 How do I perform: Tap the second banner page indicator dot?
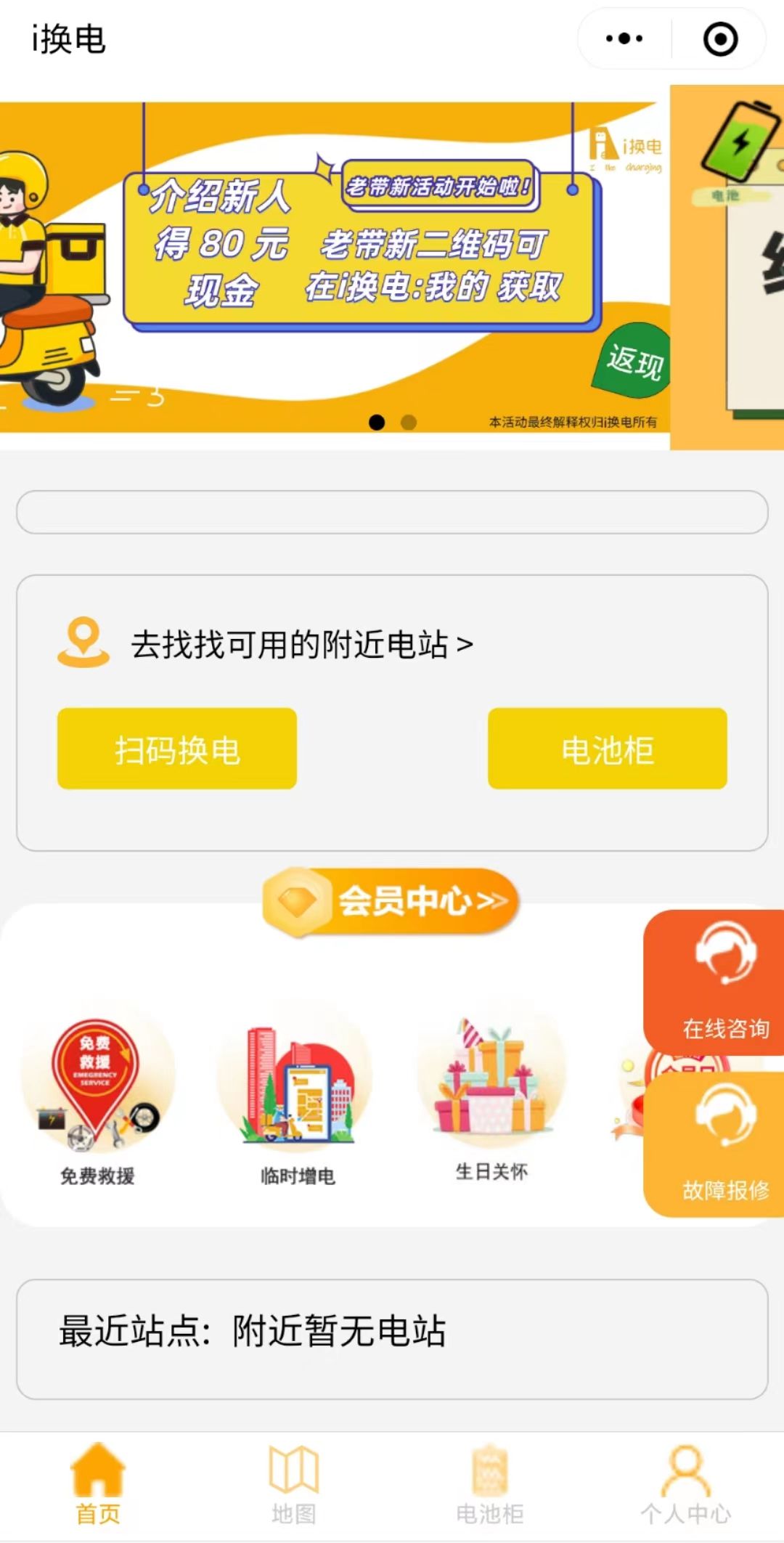coord(409,422)
